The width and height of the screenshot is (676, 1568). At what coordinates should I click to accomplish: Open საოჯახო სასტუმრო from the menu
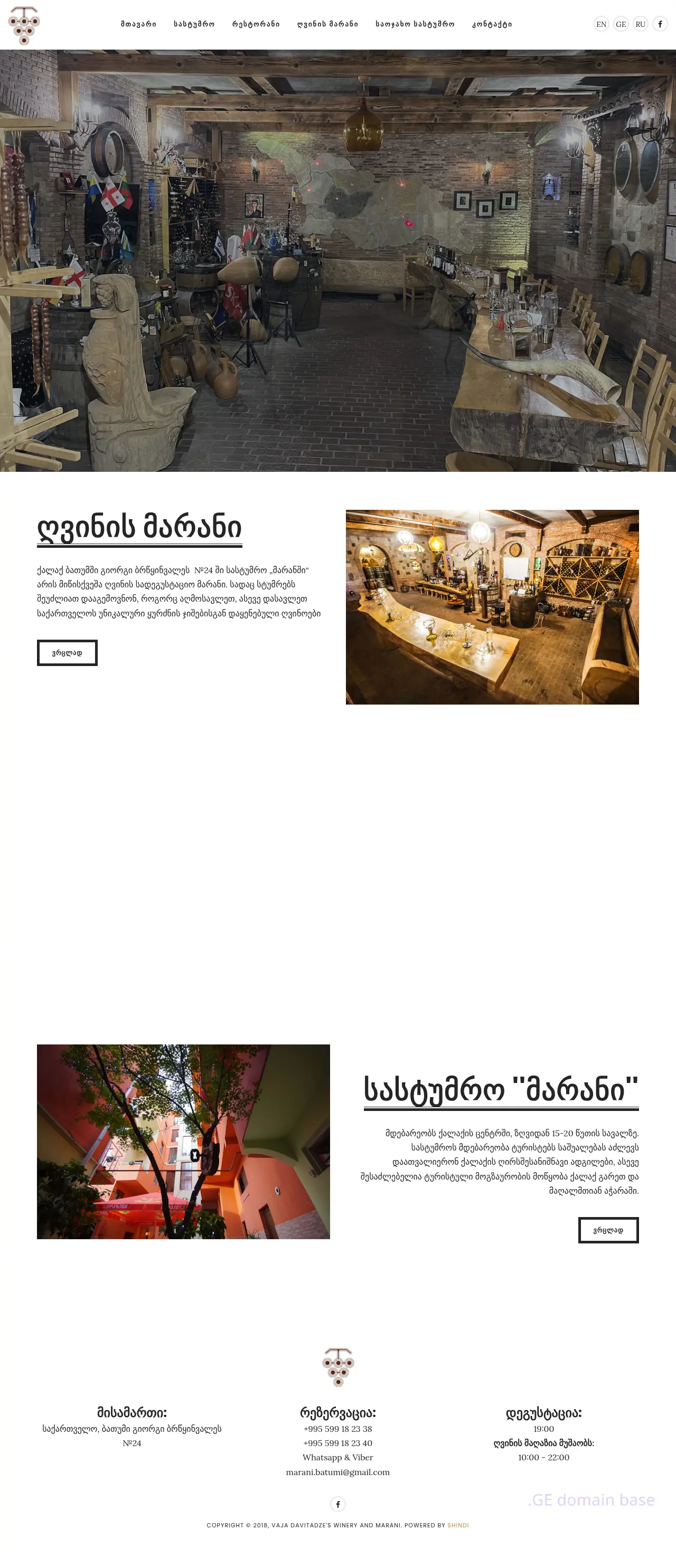(x=415, y=24)
